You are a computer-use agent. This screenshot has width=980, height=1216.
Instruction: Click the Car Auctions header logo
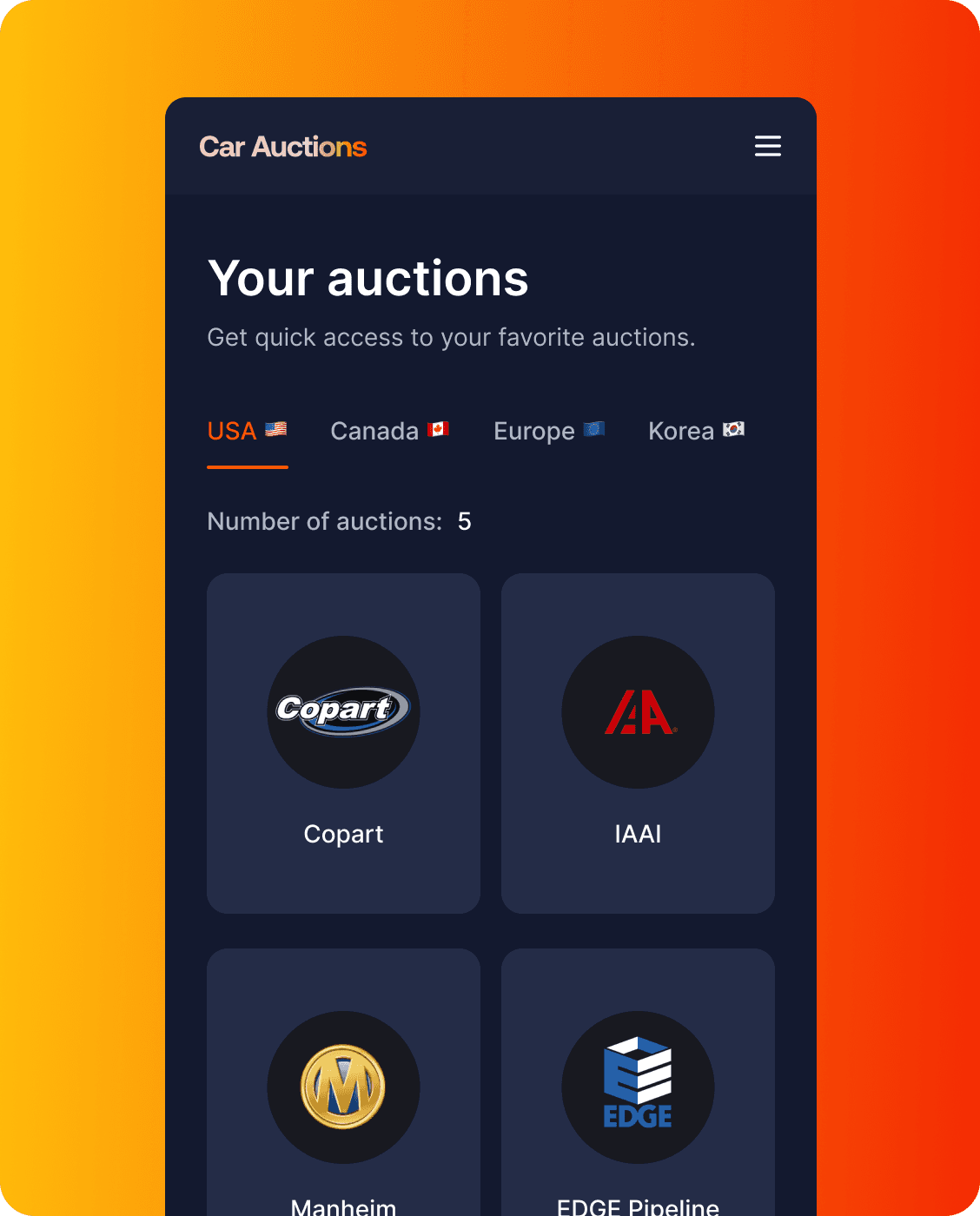click(283, 147)
